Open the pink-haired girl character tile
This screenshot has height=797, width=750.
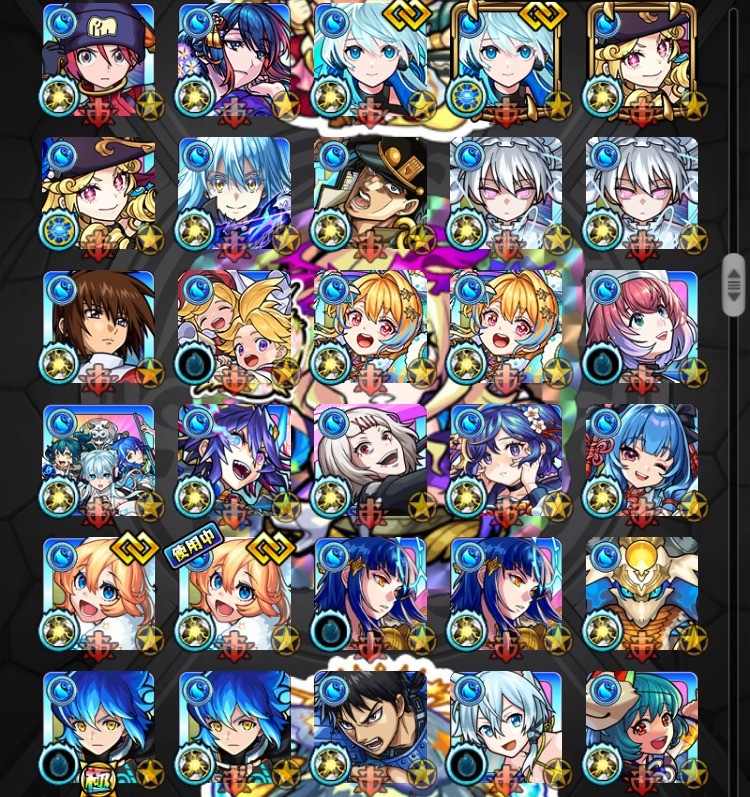(x=642, y=327)
